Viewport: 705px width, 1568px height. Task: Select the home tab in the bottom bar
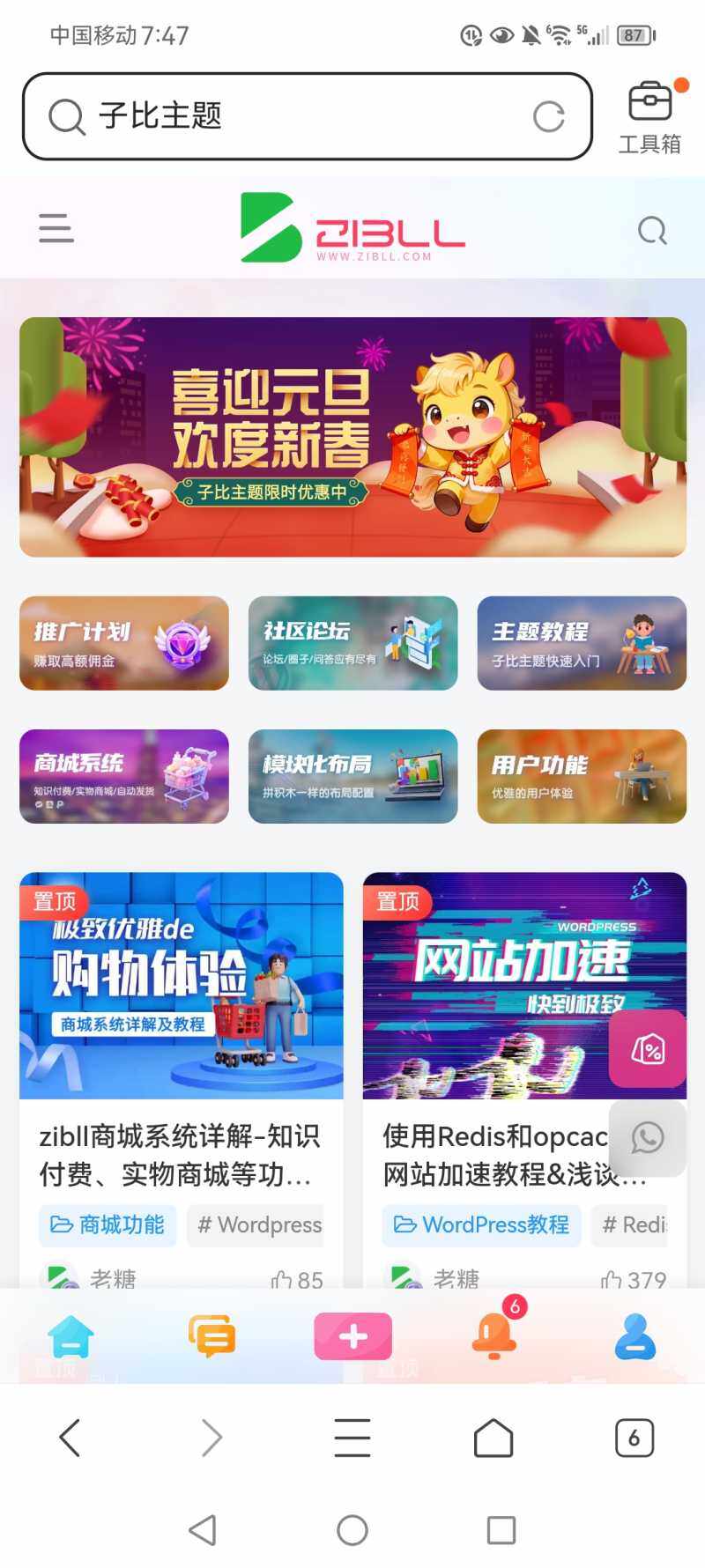click(x=70, y=1336)
